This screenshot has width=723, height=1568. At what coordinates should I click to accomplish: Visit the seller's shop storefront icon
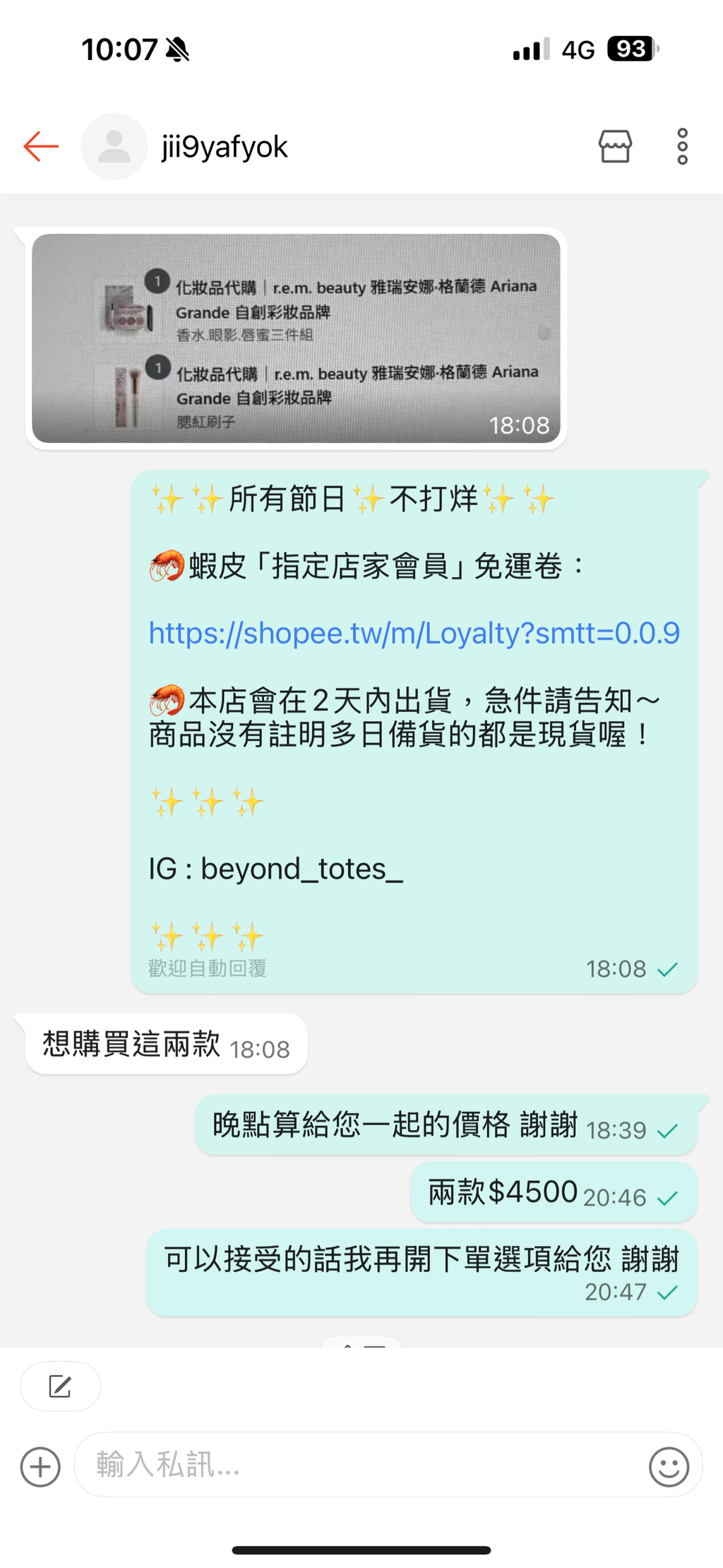point(615,147)
